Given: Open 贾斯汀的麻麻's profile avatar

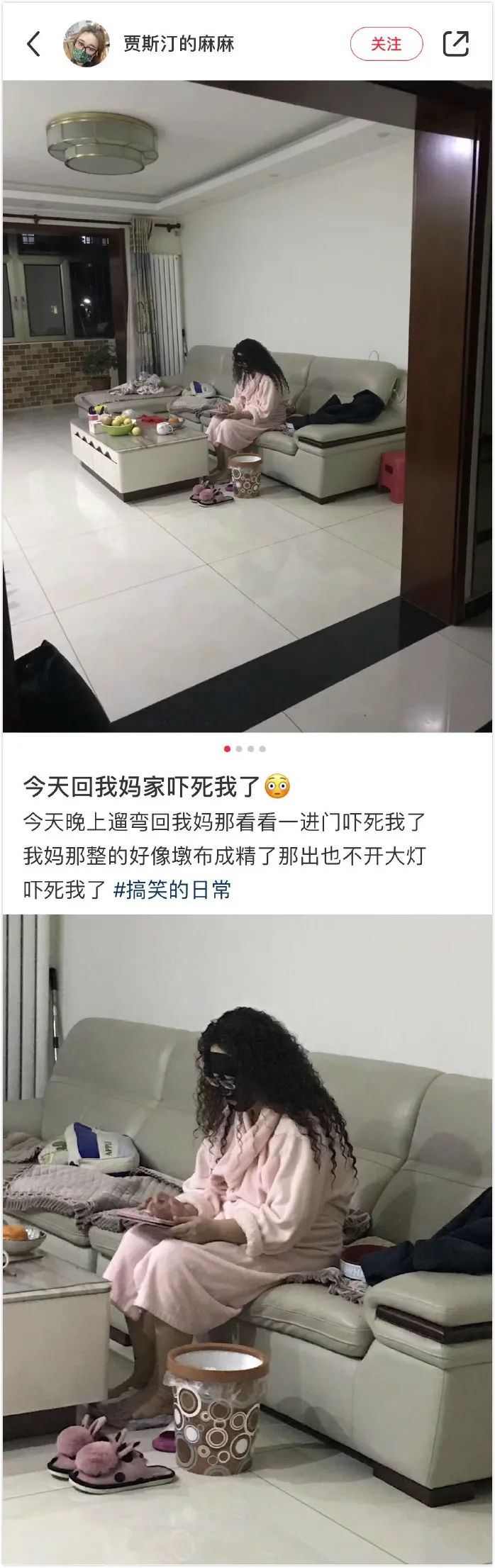Looking at the screenshot, I should [x=87, y=44].
